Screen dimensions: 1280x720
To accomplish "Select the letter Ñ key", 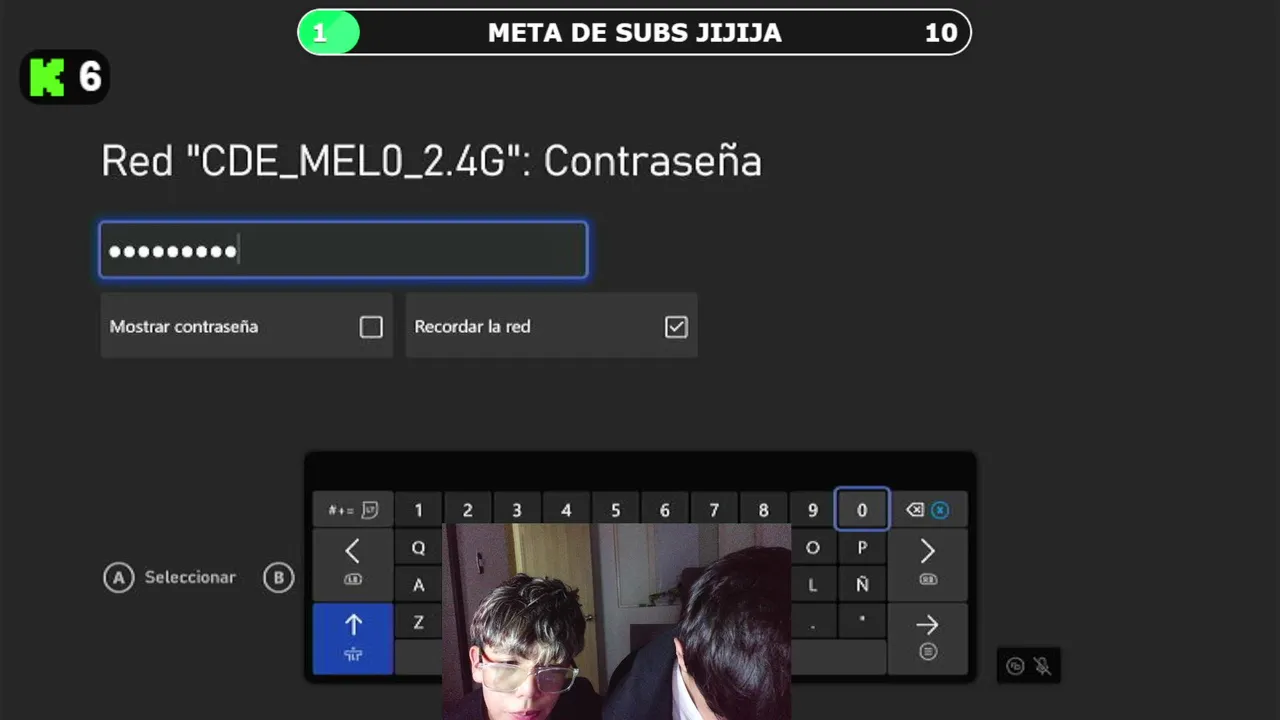I will pos(861,585).
